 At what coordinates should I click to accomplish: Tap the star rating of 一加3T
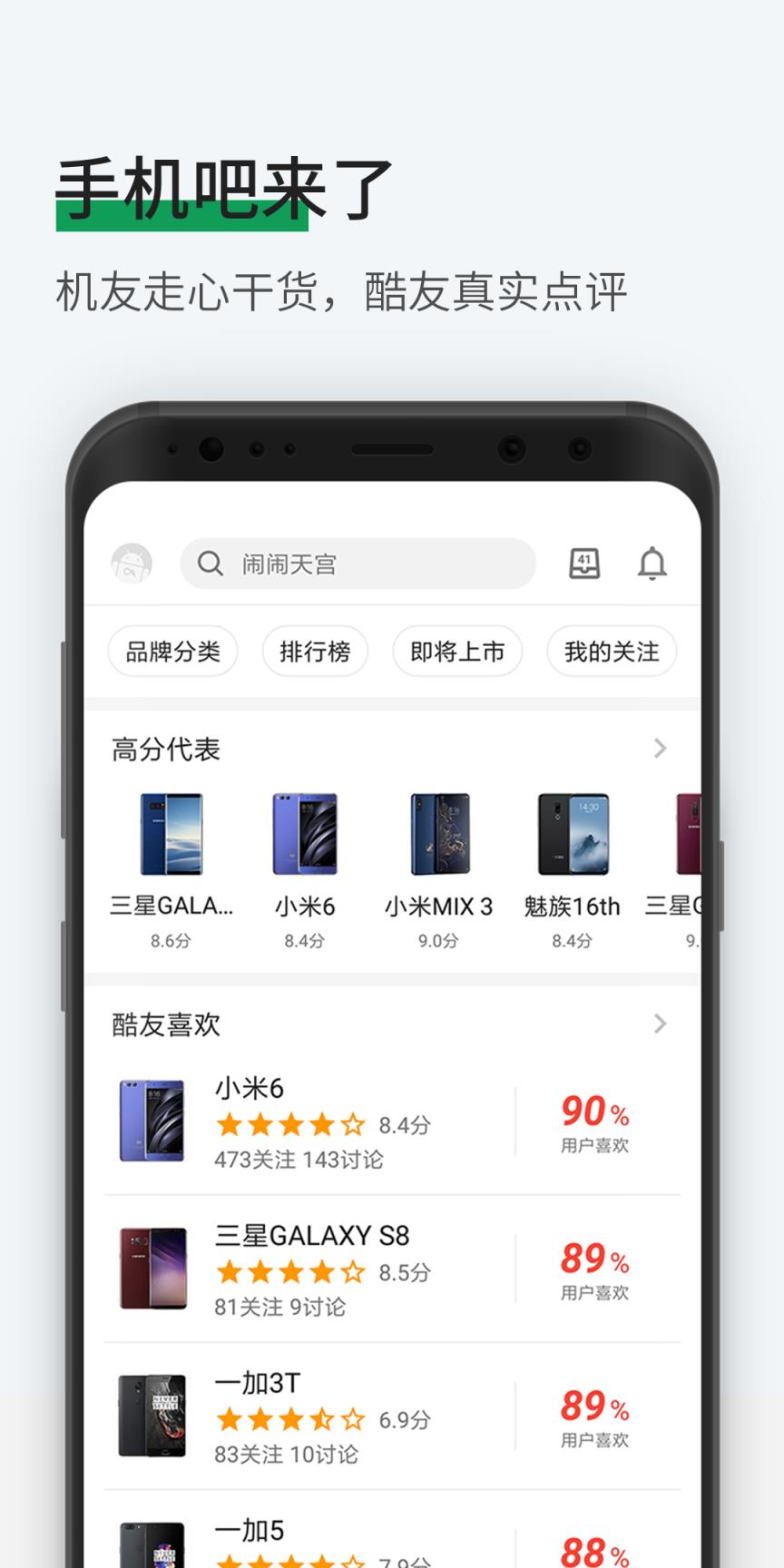tap(289, 1420)
